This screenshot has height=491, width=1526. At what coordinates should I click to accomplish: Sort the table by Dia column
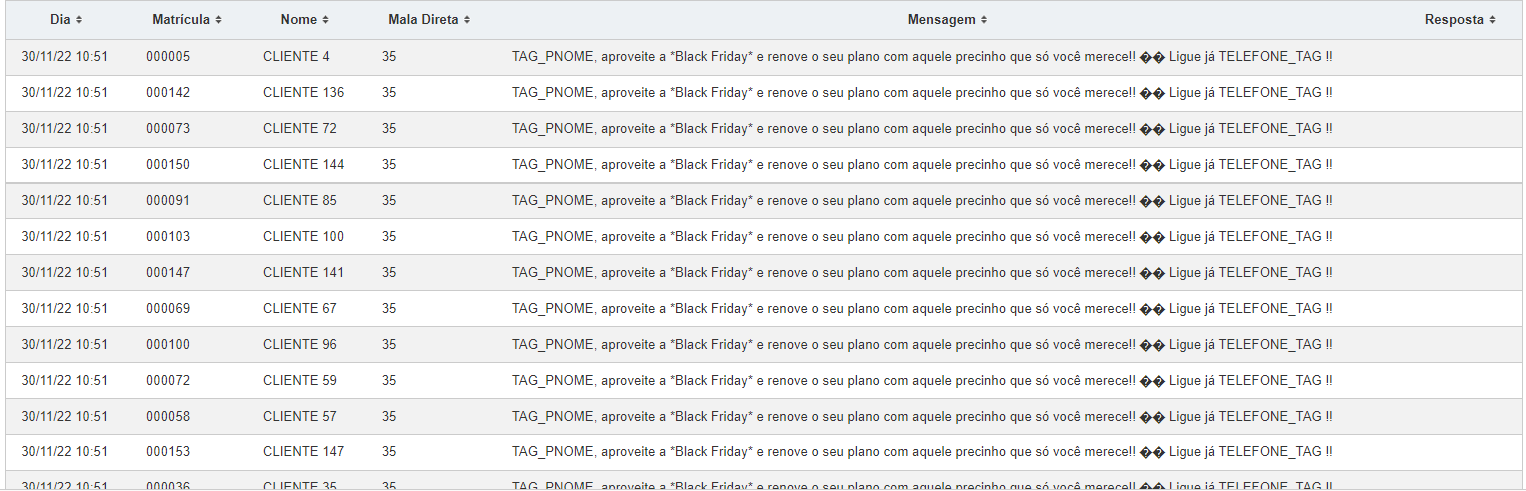pyautogui.click(x=66, y=20)
